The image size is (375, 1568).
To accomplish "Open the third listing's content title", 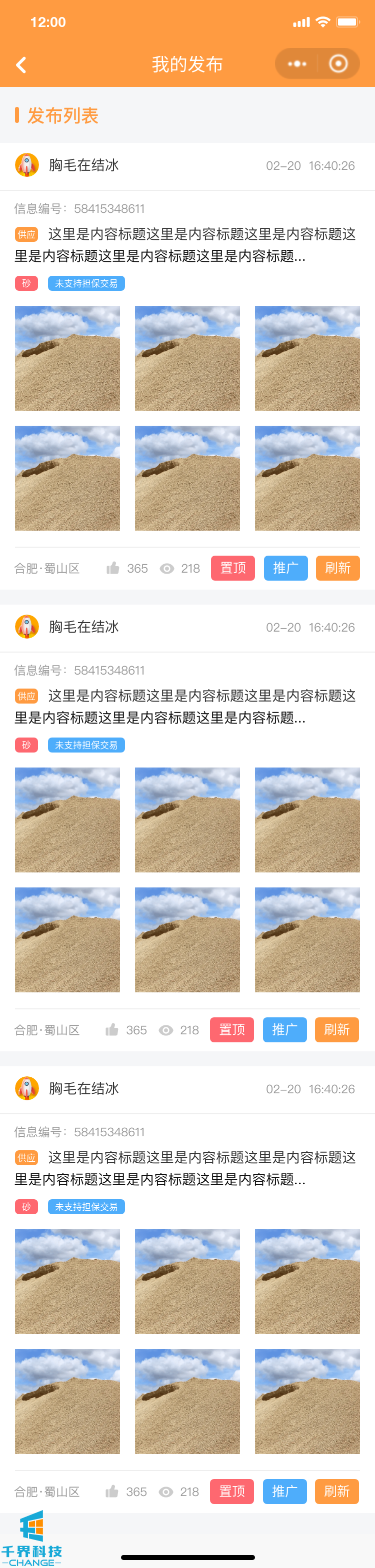I will [185, 1168].
